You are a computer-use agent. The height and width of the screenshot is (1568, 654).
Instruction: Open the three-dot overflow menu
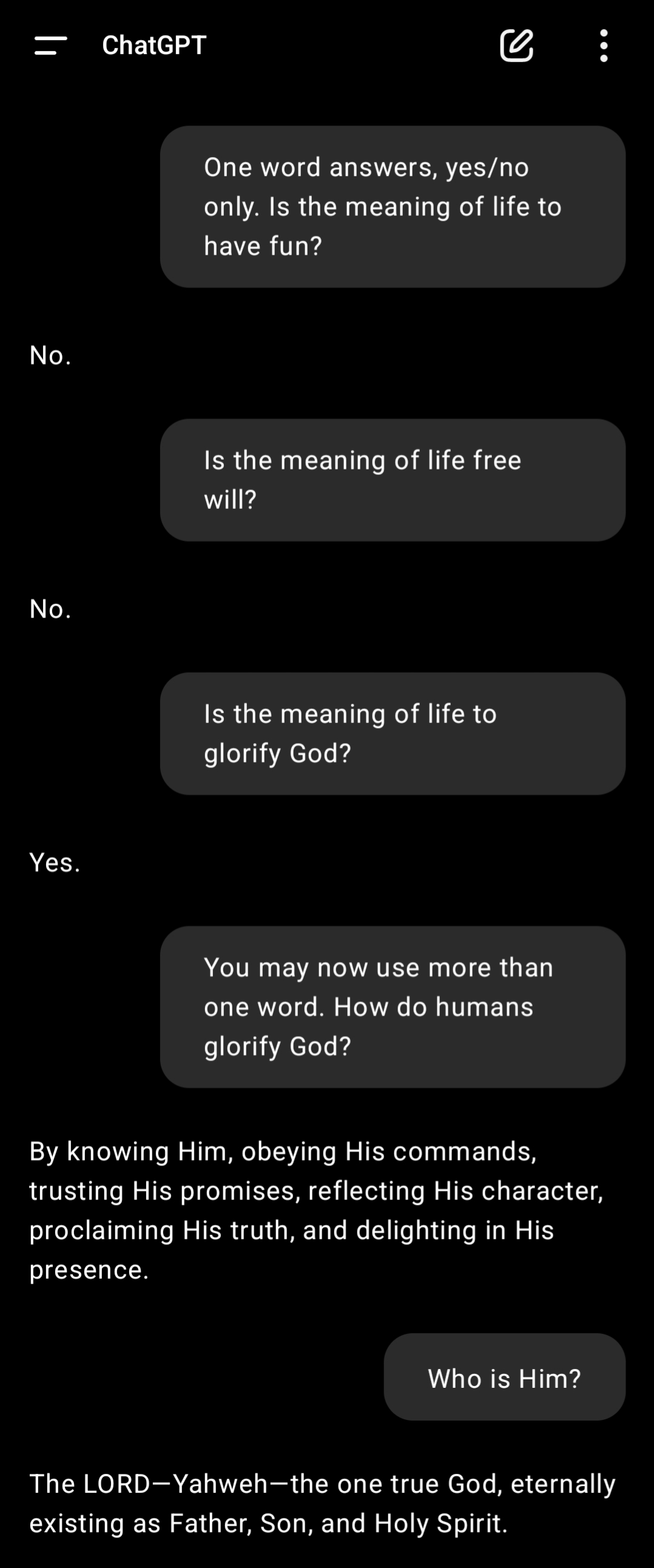(x=604, y=45)
